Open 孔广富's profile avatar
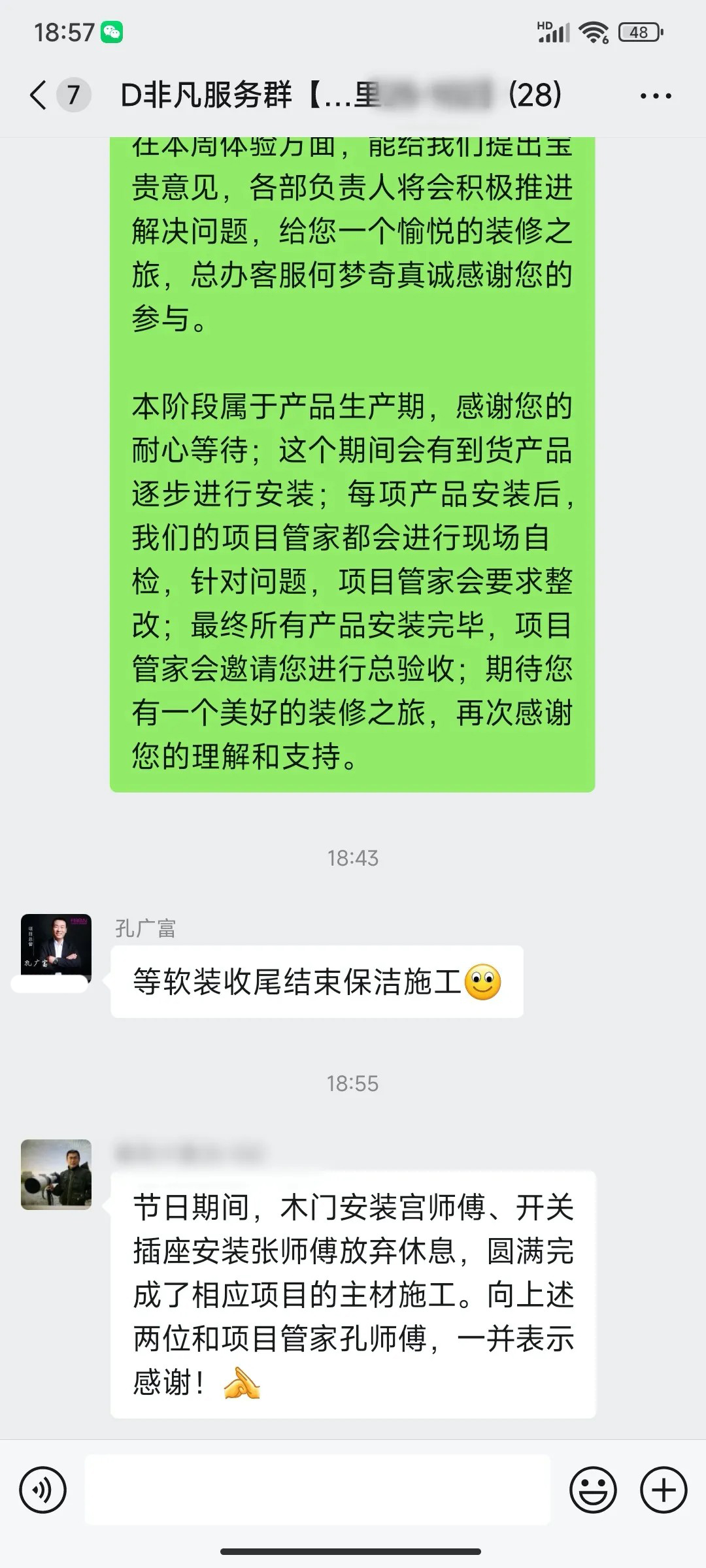The width and height of the screenshot is (706, 1568). 56,949
